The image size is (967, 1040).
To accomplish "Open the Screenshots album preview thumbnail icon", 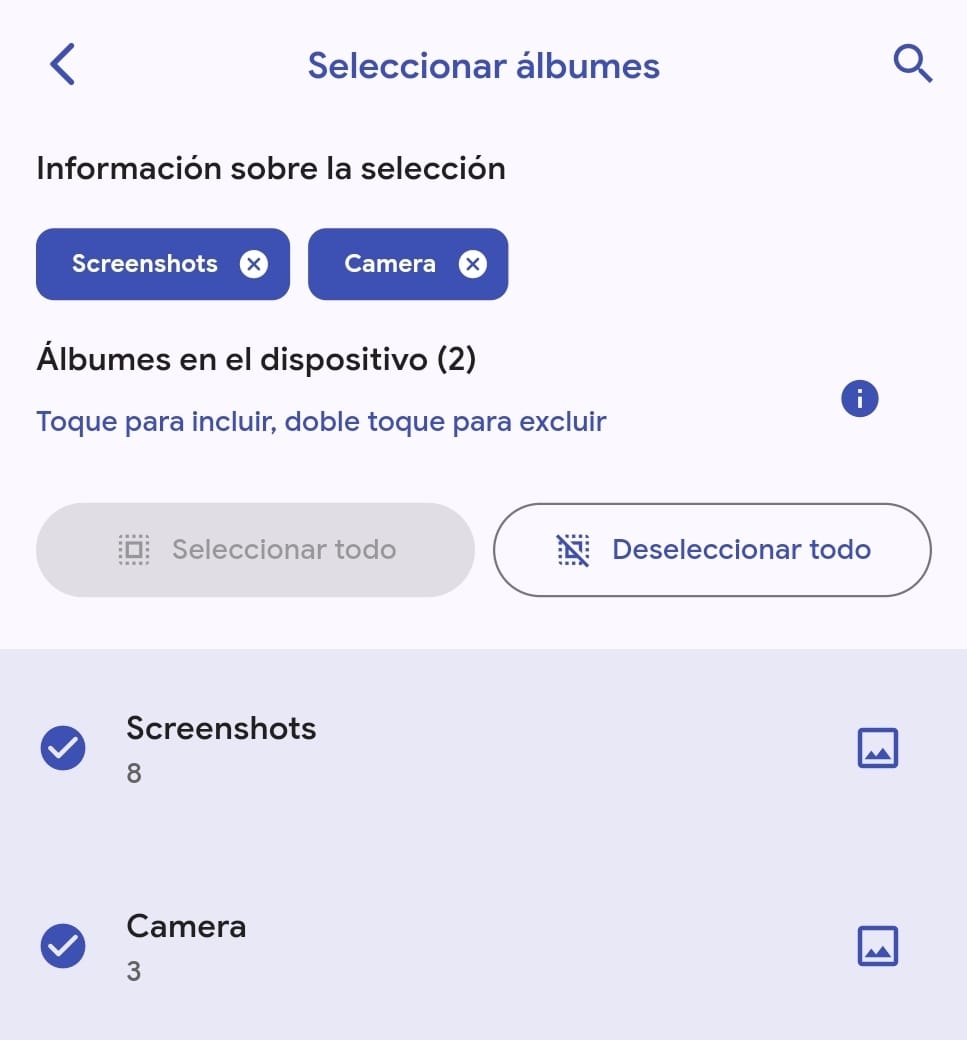I will pyautogui.click(x=876, y=747).
